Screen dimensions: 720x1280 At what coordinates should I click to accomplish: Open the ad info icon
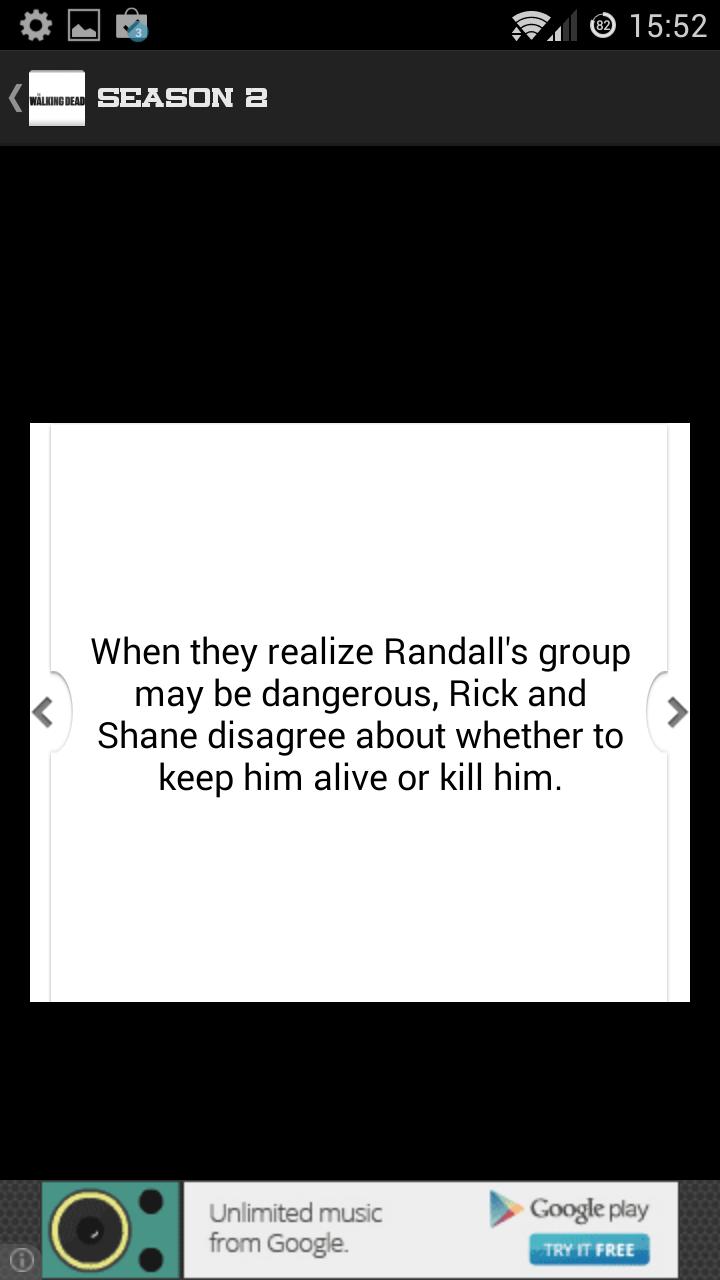[21, 1259]
